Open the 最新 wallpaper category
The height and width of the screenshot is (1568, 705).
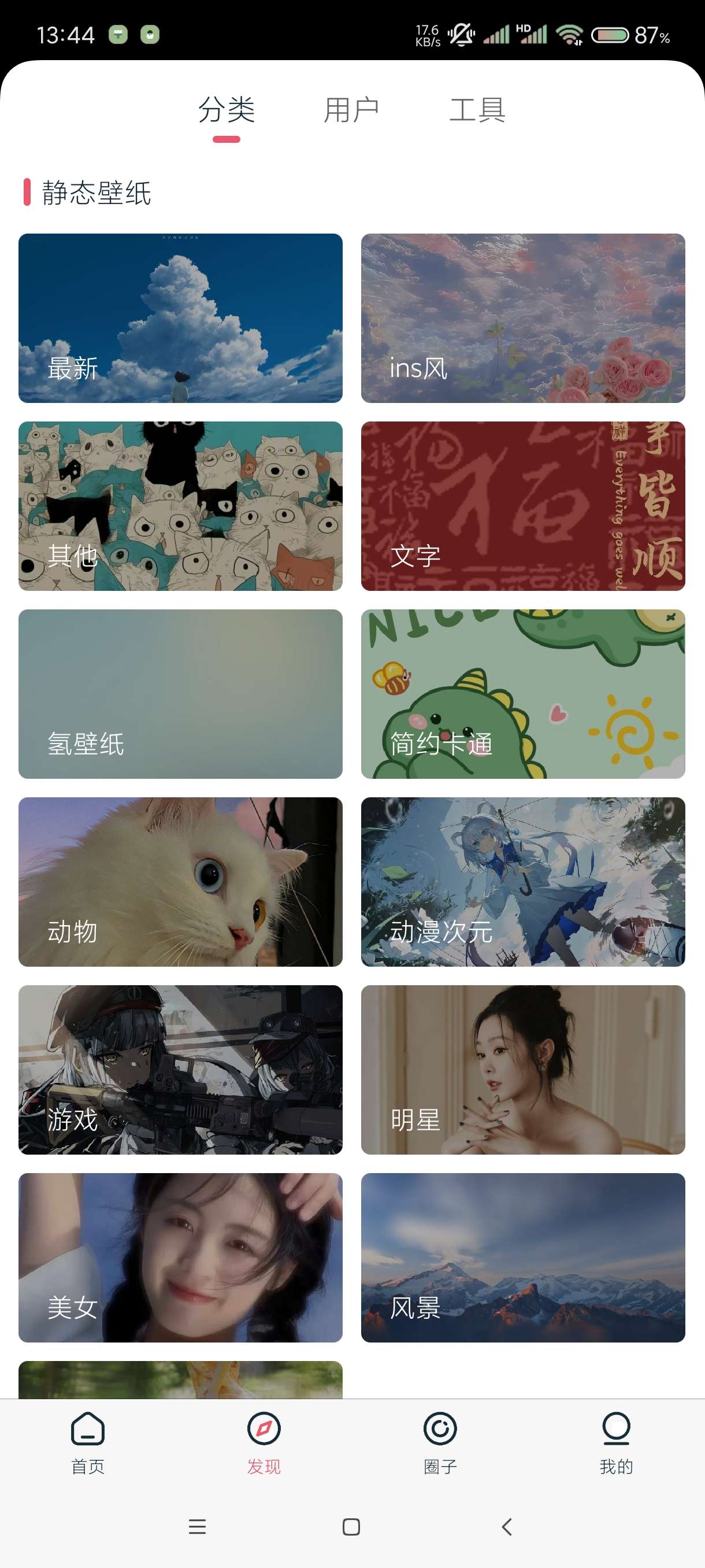coord(180,318)
